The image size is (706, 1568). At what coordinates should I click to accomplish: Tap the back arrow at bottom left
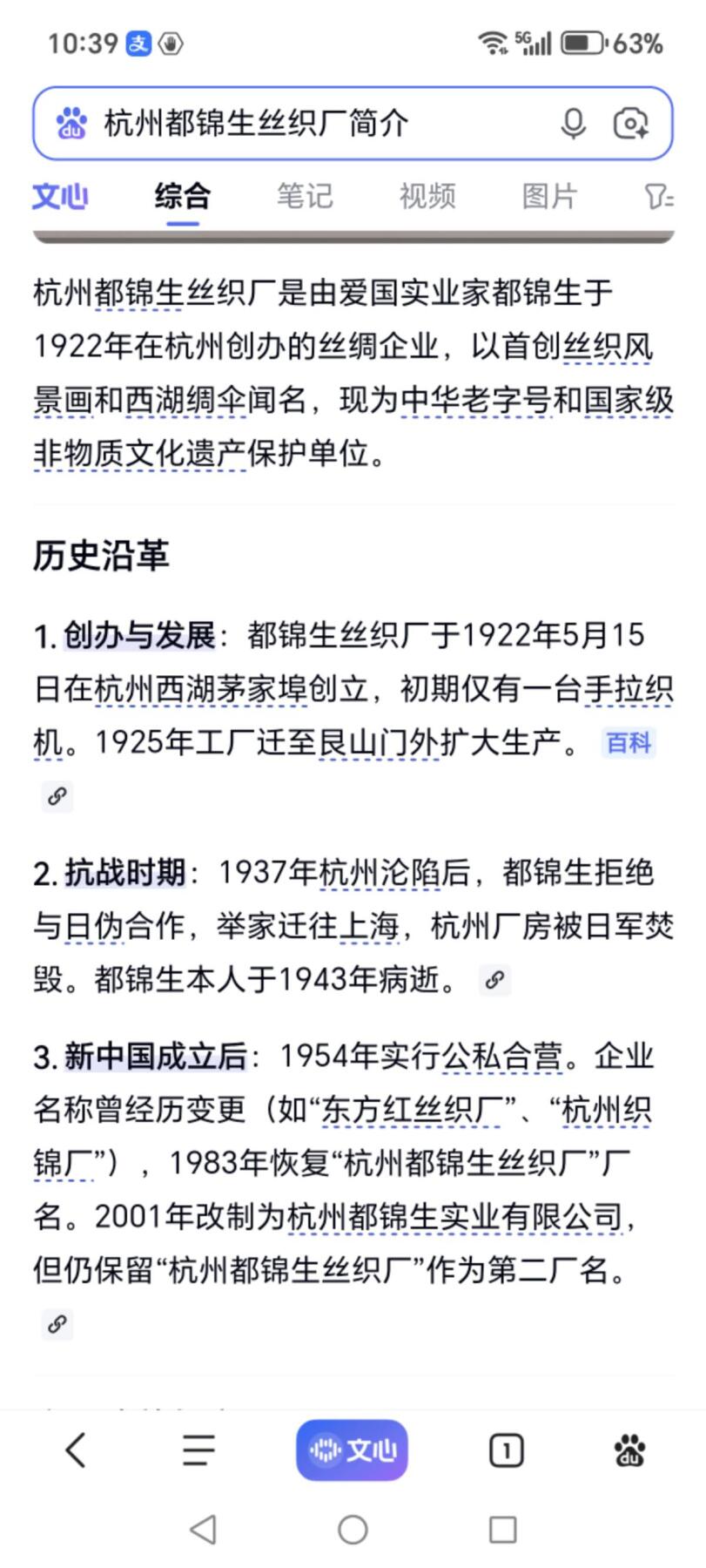pyautogui.click(x=77, y=1449)
